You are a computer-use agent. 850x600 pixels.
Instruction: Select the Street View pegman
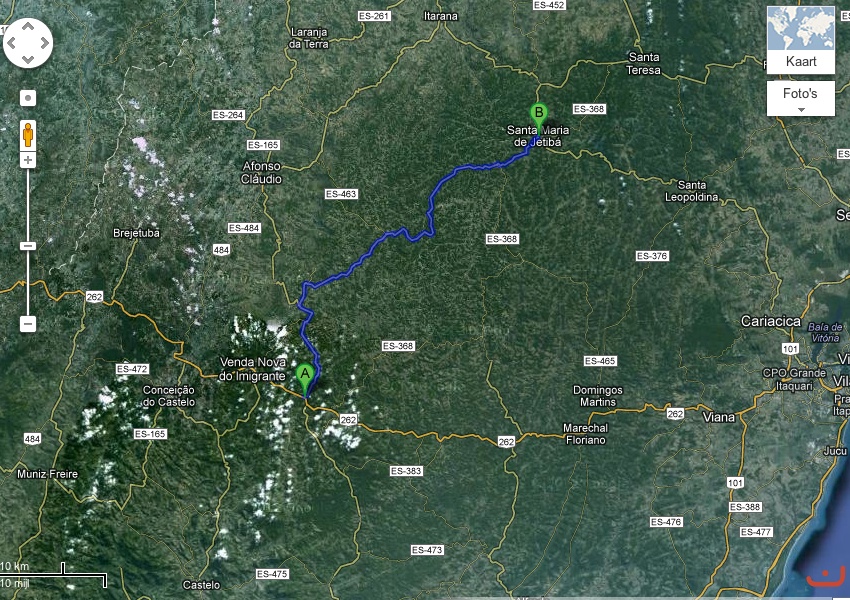[x=28, y=133]
